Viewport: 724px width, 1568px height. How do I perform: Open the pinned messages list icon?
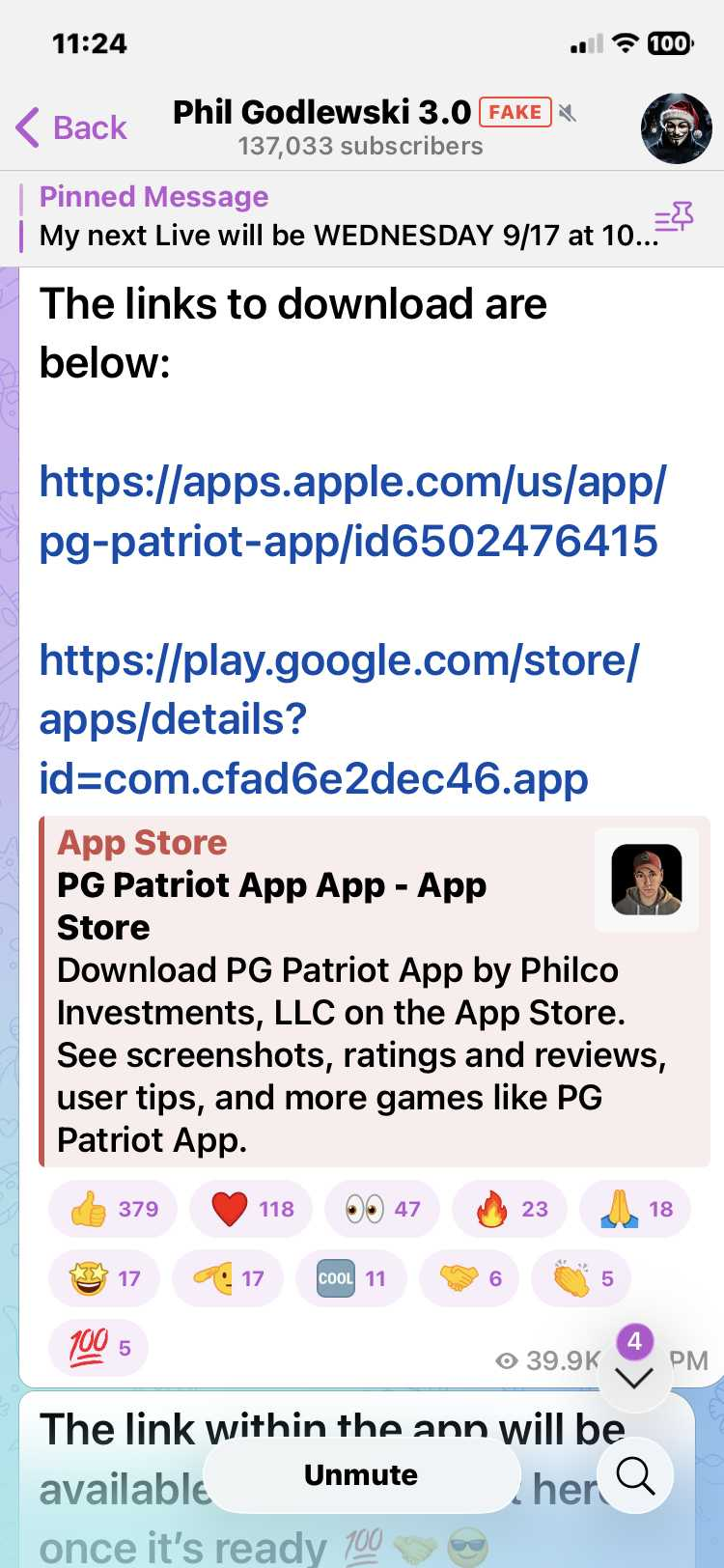674,218
